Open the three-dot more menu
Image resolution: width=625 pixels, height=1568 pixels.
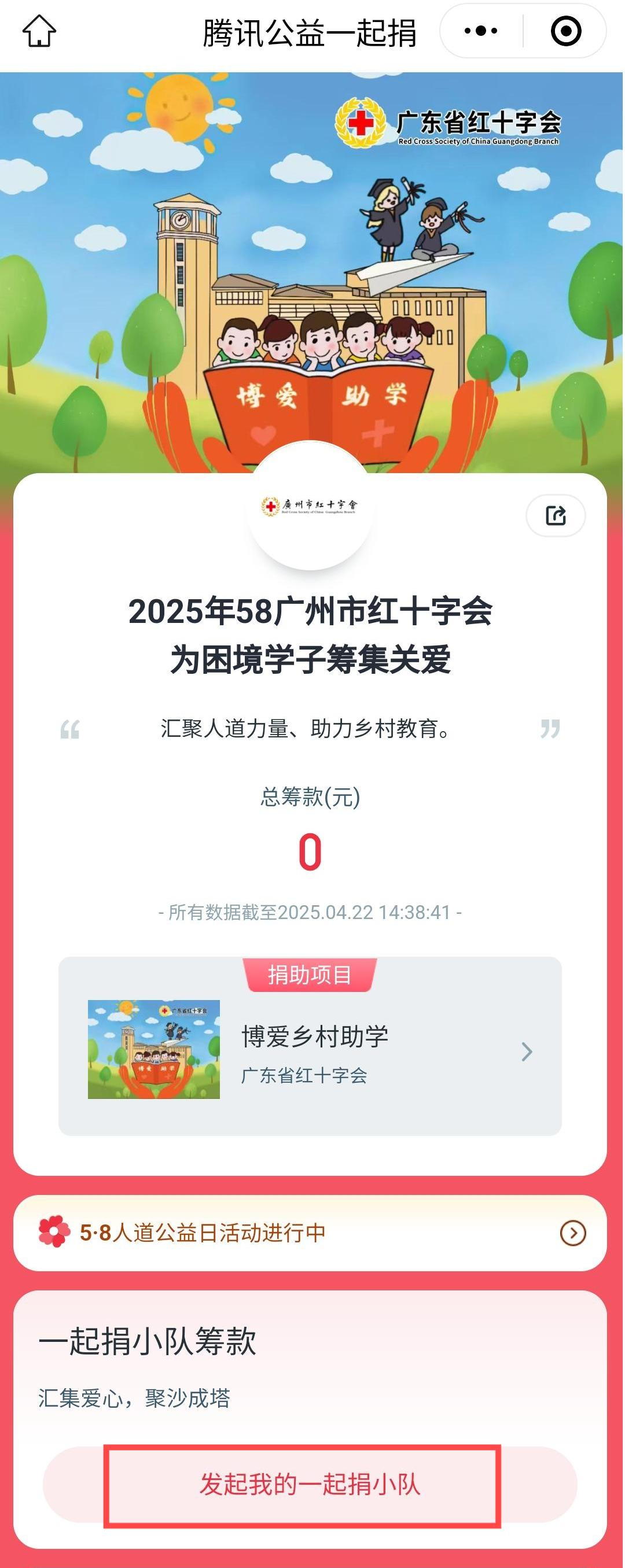481,31
